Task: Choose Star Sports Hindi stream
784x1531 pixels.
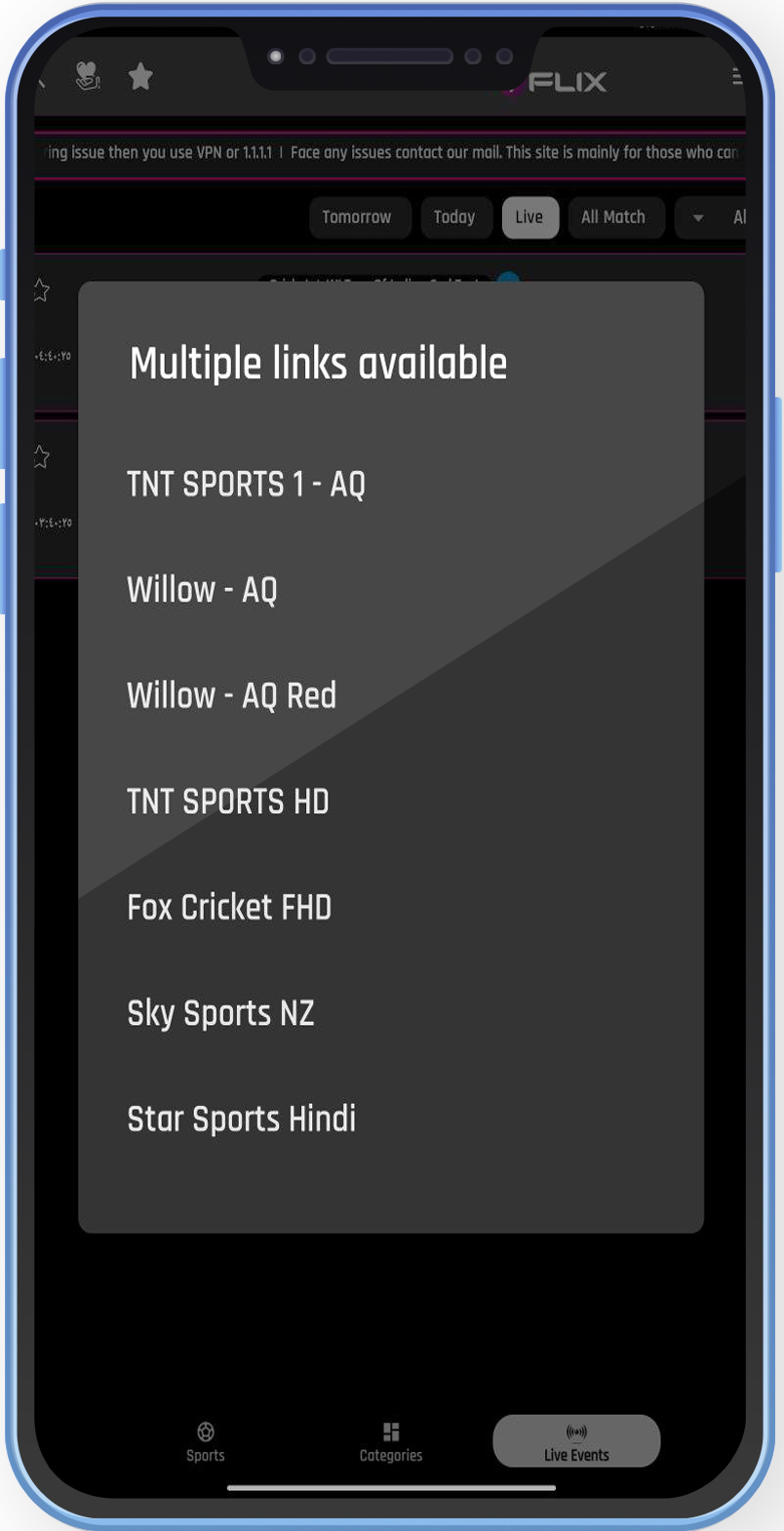Action: (x=241, y=1119)
